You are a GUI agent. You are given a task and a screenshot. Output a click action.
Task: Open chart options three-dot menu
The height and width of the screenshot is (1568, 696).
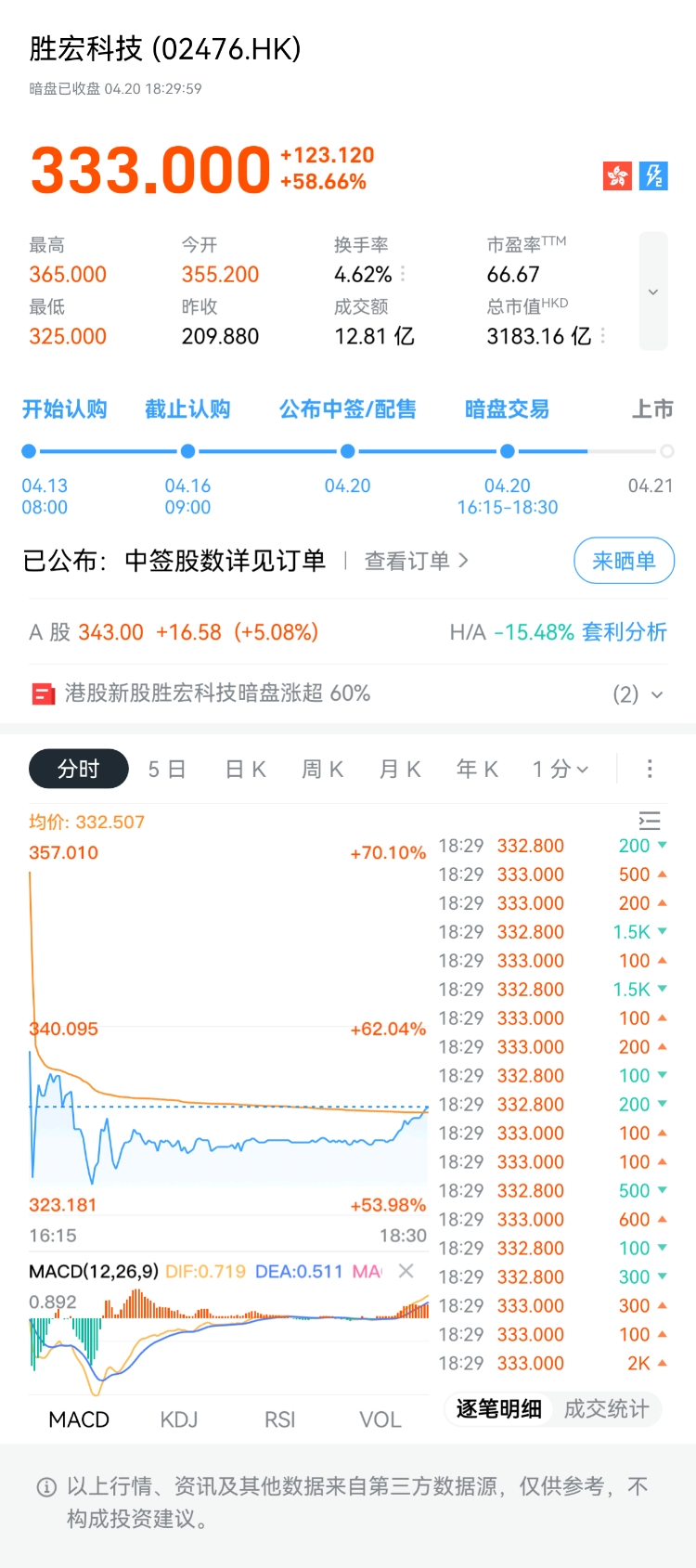point(650,769)
